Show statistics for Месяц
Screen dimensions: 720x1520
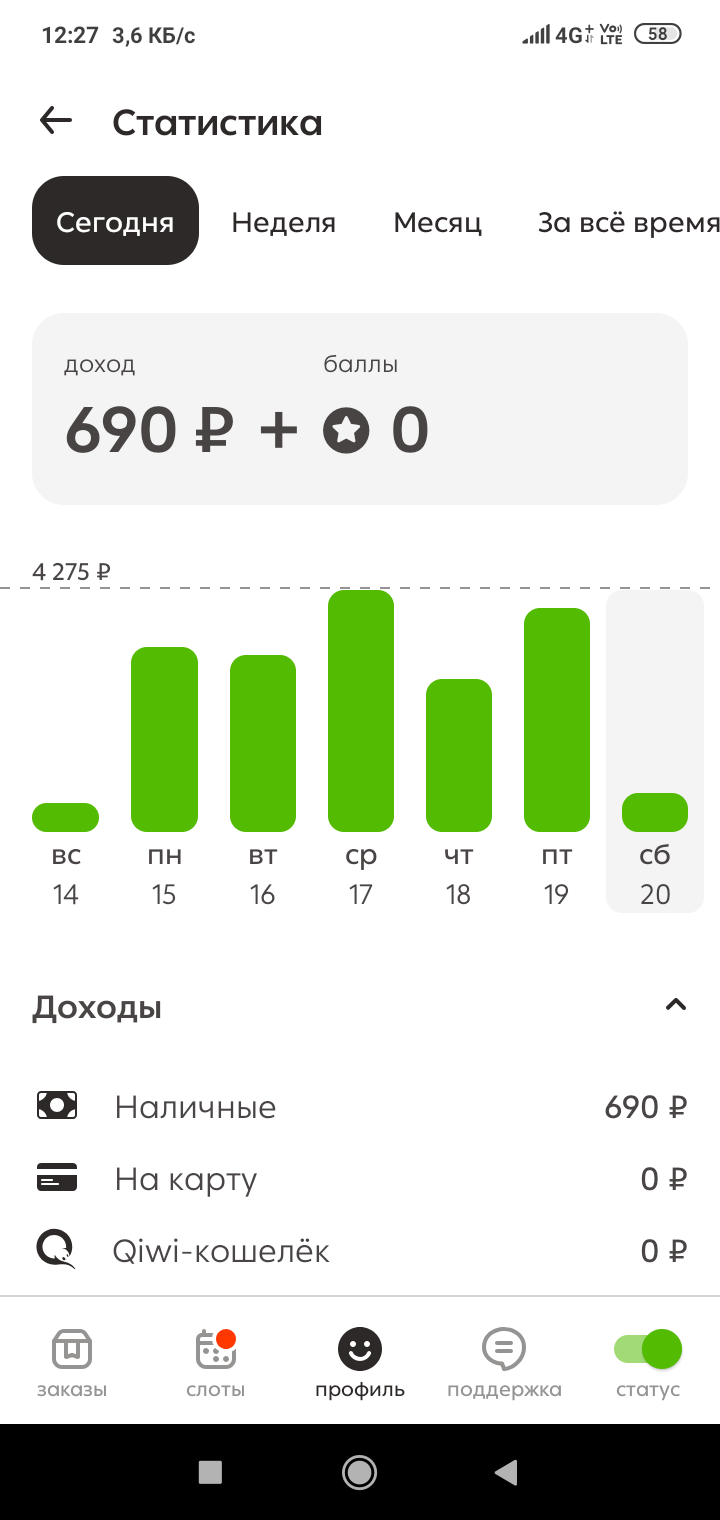[x=437, y=222]
